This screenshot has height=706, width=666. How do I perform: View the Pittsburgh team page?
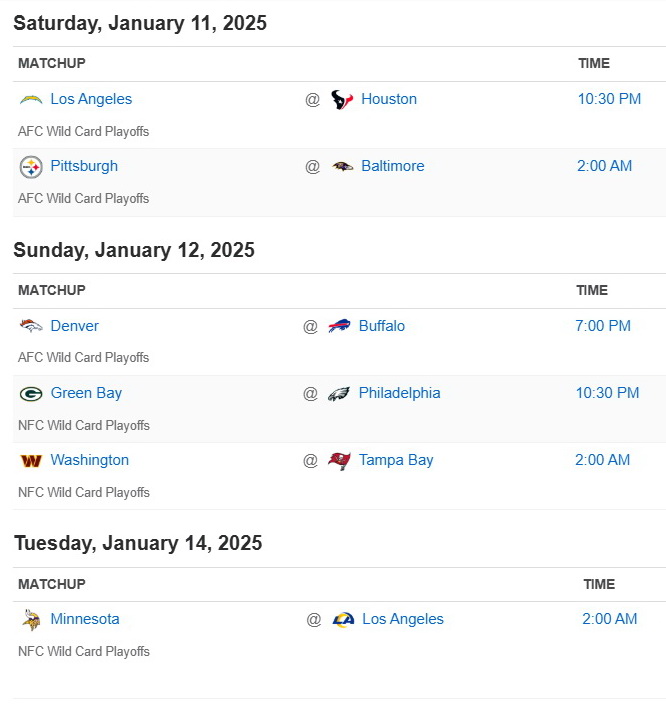(x=84, y=166)
